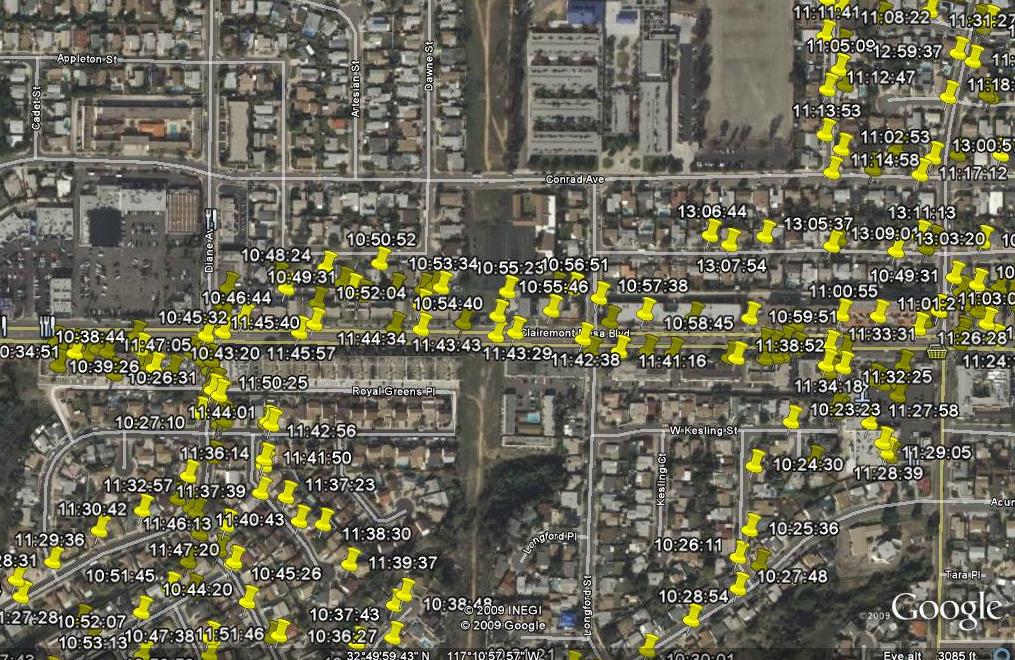The image size is (1015, 660).
Task: Open the 10:25:36 pushpin placemark
Action: tap(752, 525)
